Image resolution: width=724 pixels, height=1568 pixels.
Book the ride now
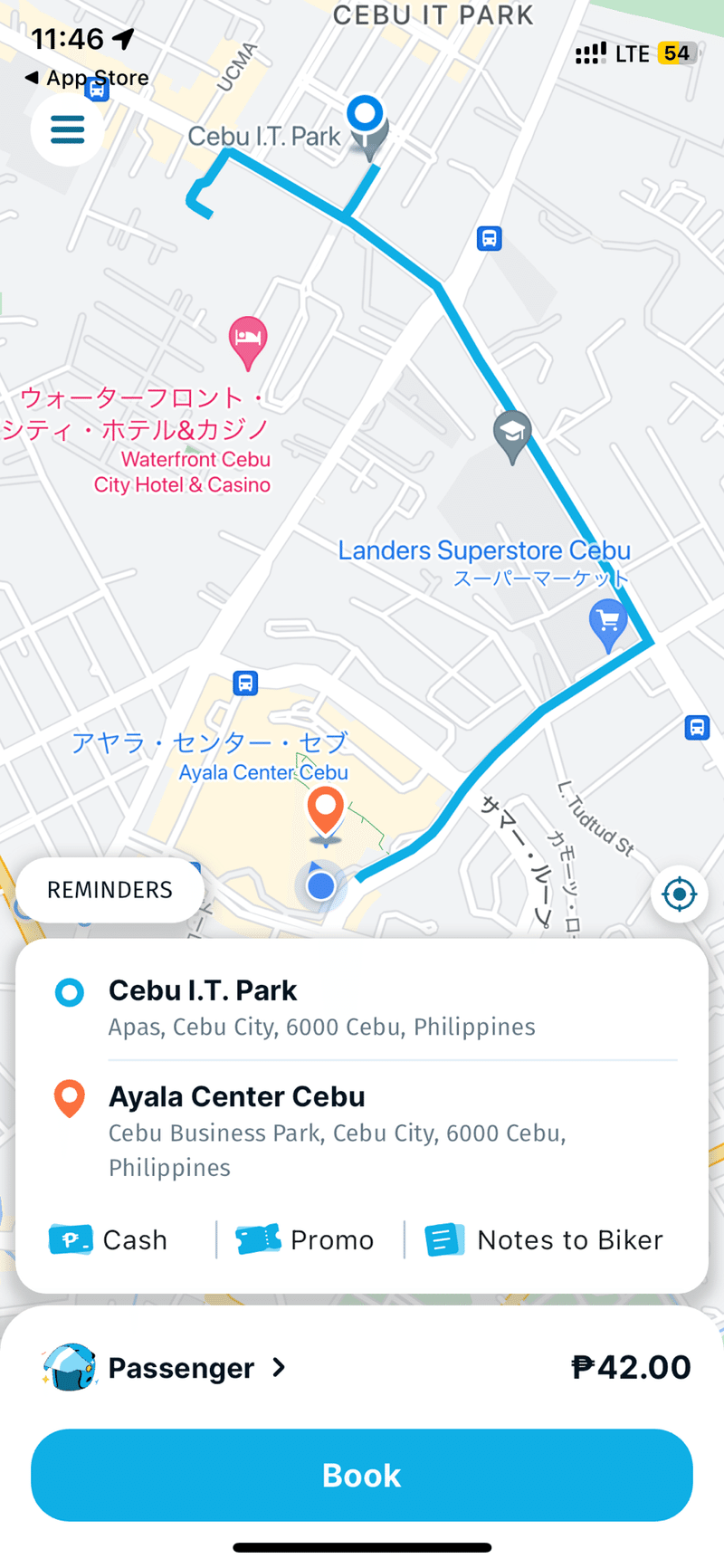362,1475
